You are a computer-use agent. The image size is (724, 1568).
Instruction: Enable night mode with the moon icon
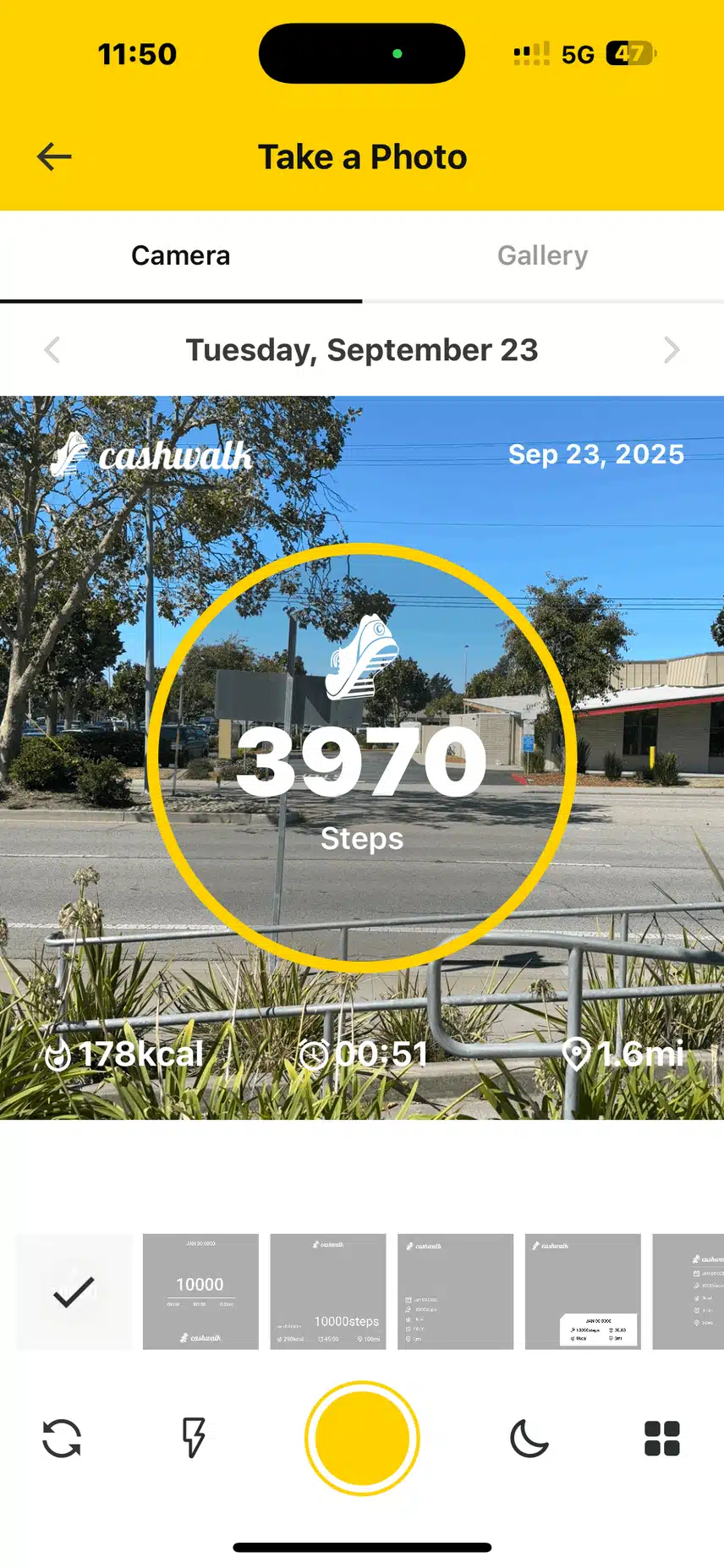[529, 1438]
